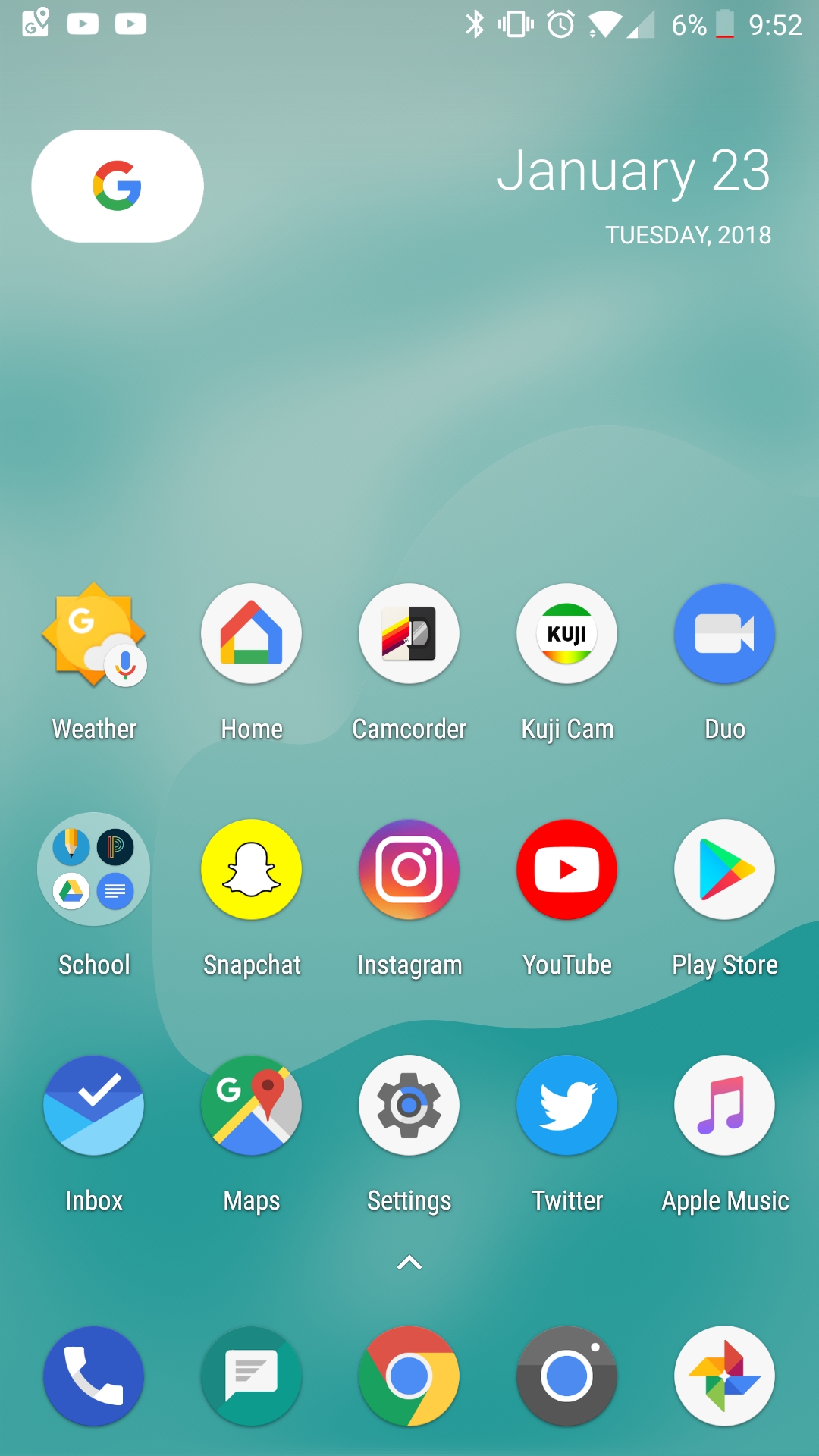Screen dimensions: 819x1456
Task: Open the Snapchat app
Action: (x=251, y=869)
